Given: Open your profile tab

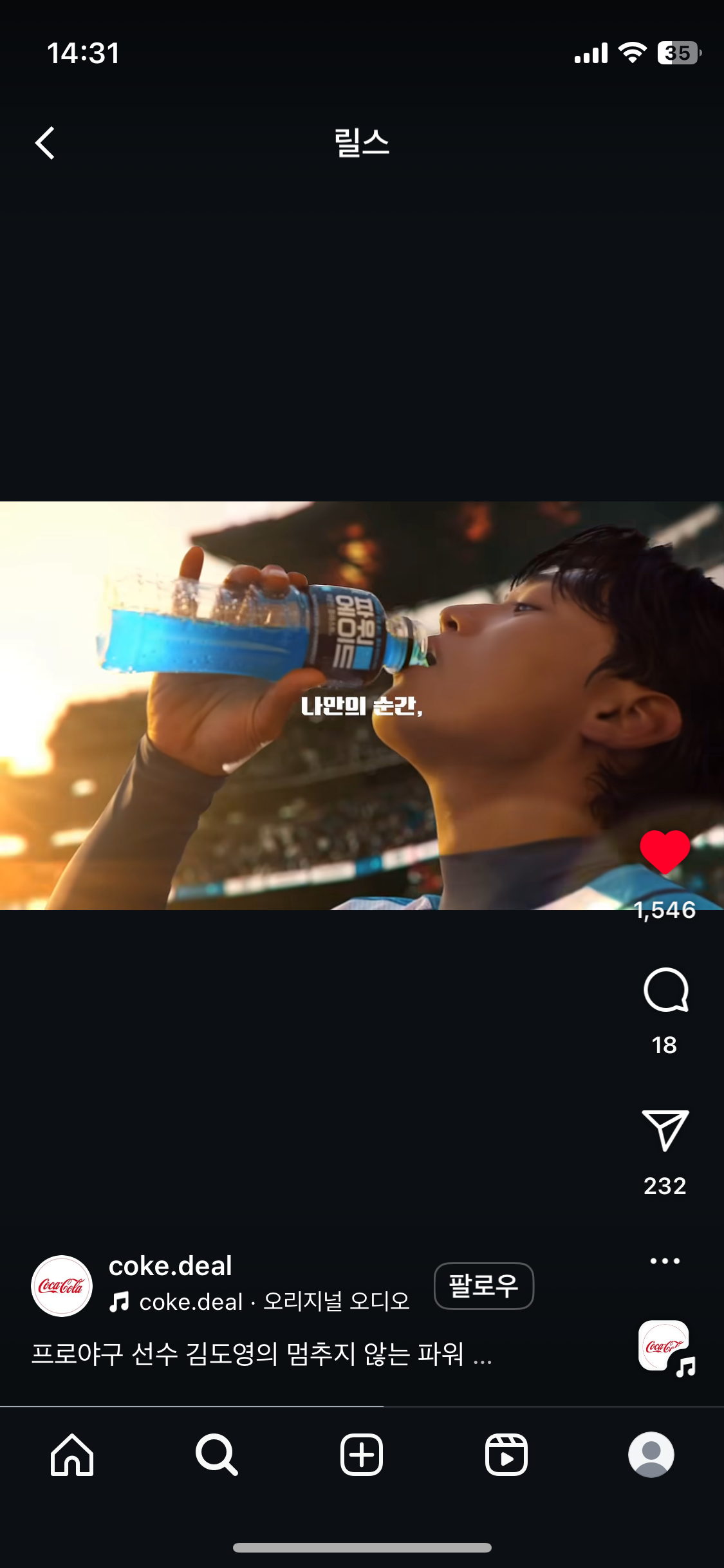Looking at the screenshot, I should coord(651,1455).
